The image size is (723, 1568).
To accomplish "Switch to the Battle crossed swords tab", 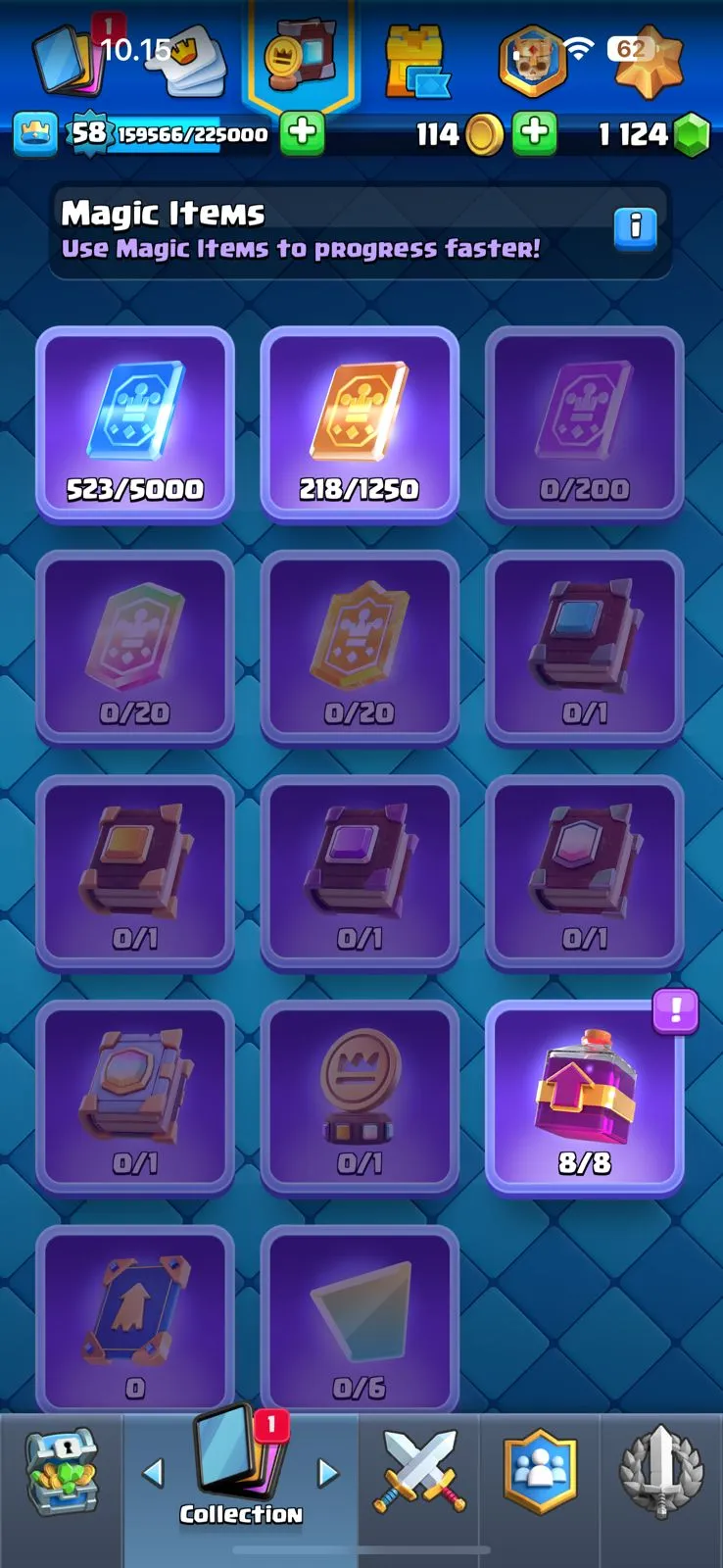I will [419, 1470].
